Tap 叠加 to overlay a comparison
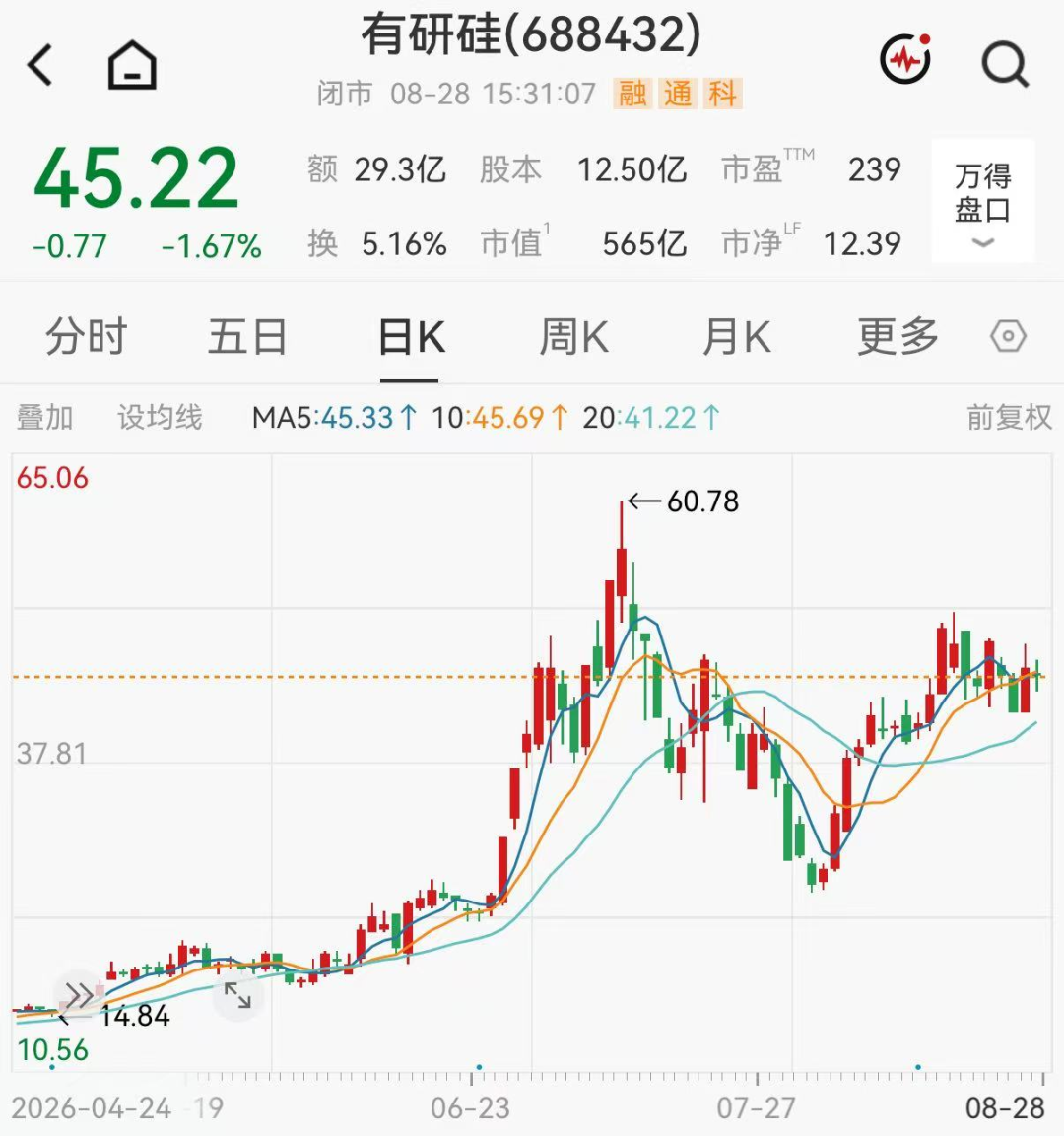This screenshot has width=1064, height=1136. pos(45,418)
